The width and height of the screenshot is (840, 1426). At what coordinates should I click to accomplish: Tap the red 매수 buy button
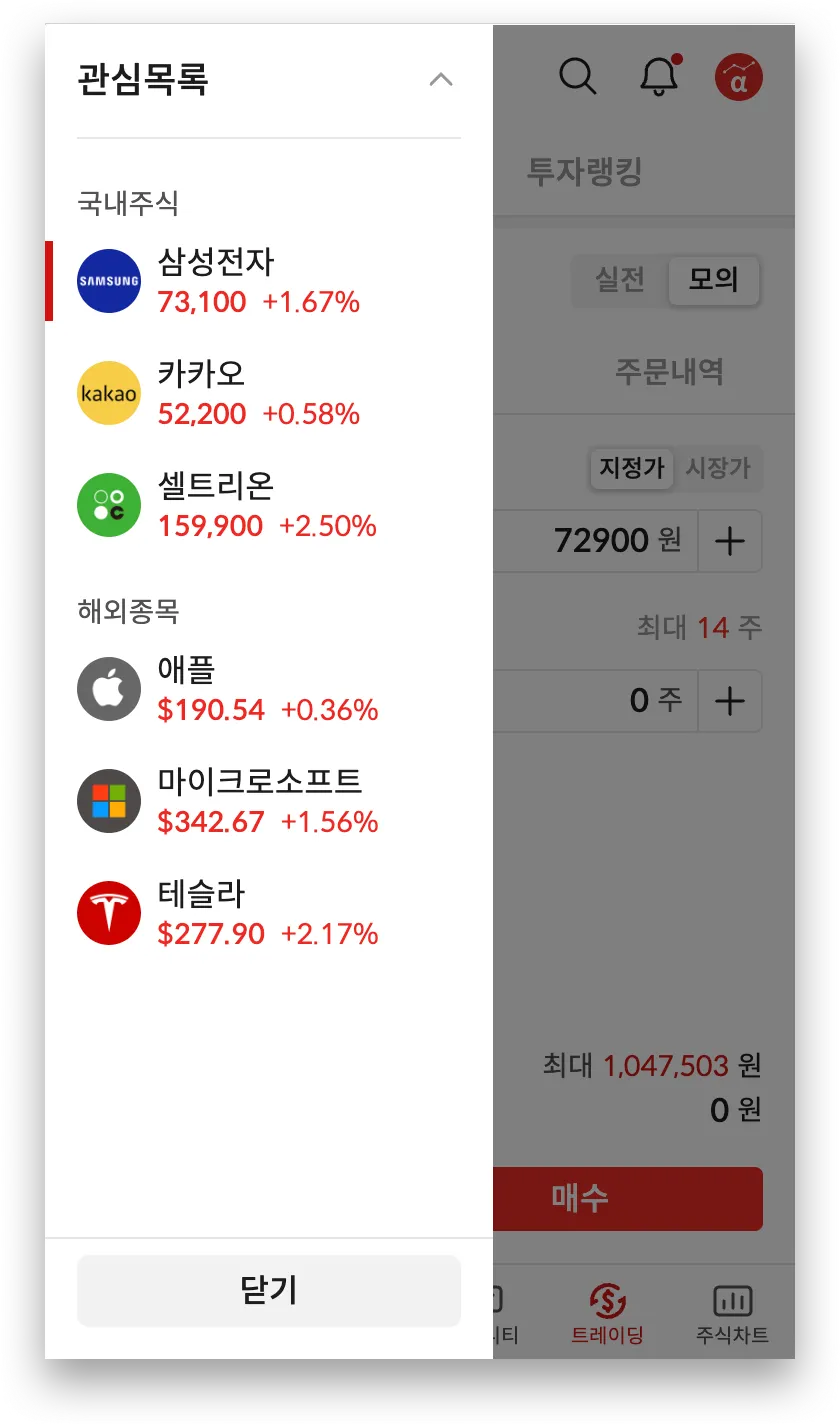point(628,1198)
